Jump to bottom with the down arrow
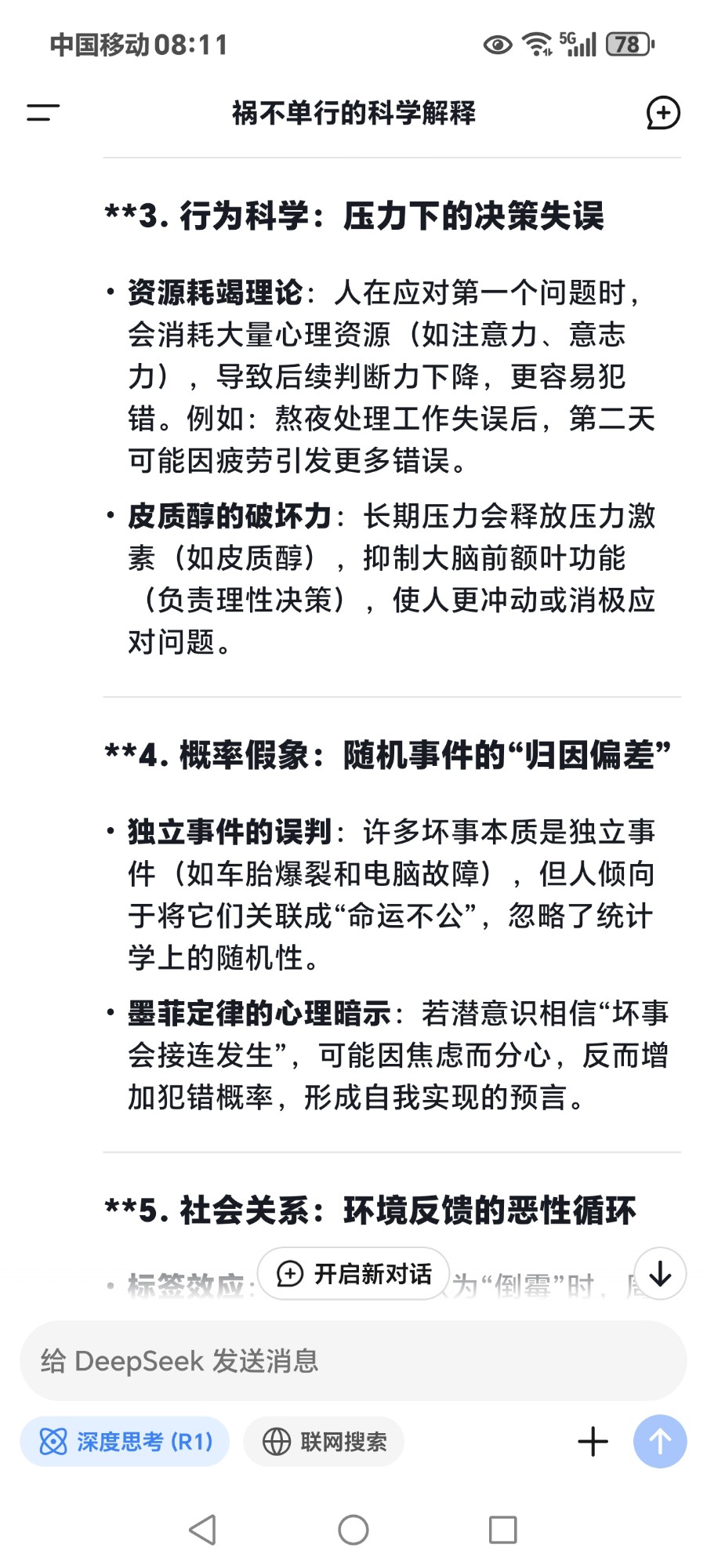 coord(660,1274)
